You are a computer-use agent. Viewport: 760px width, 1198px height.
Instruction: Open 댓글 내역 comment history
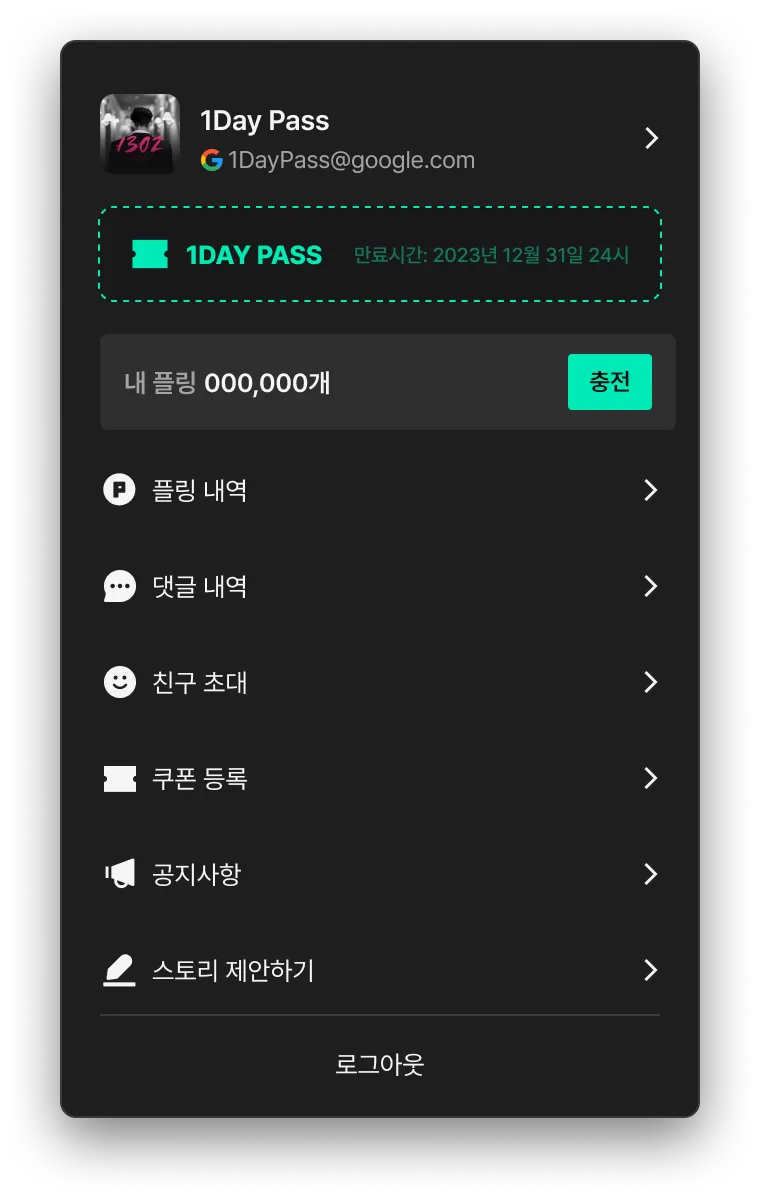click(380, 586)
